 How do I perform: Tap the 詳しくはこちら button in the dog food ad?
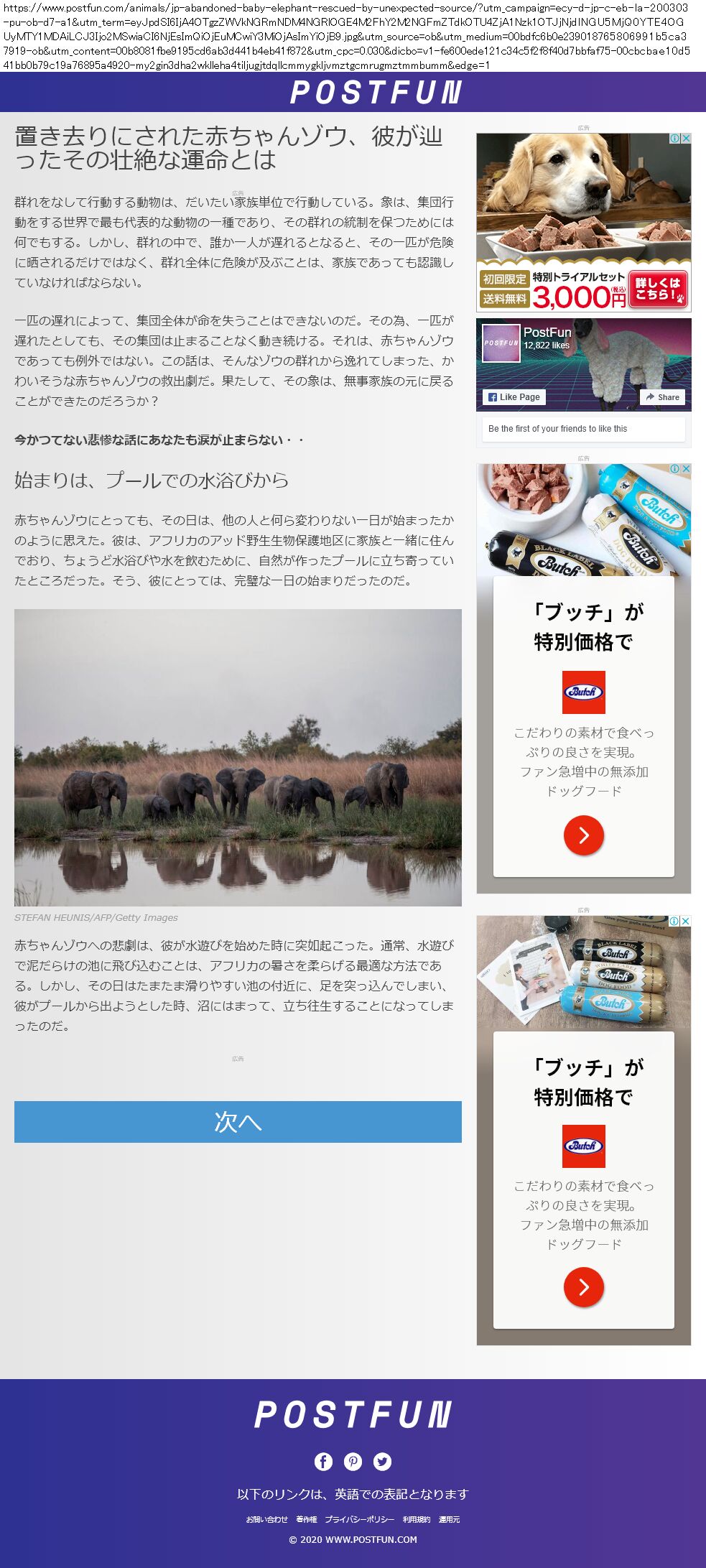point(658,289)
